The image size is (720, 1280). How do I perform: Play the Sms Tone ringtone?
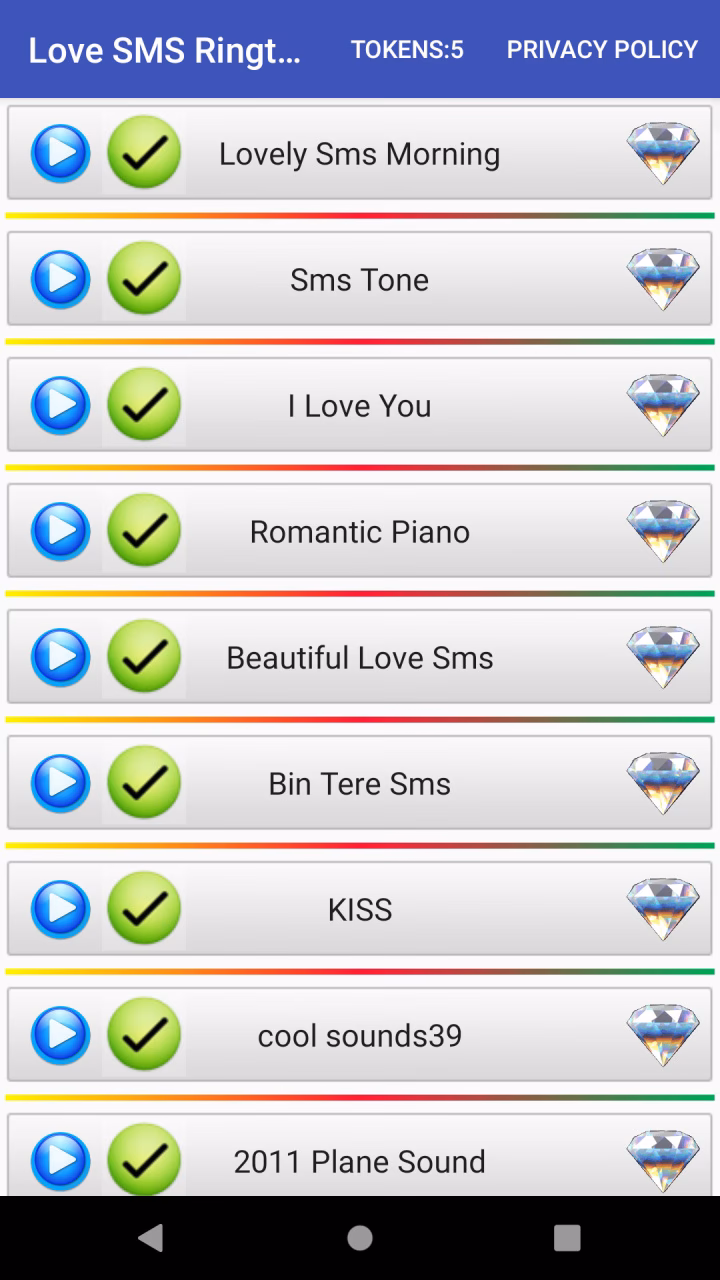pos(60,278)
